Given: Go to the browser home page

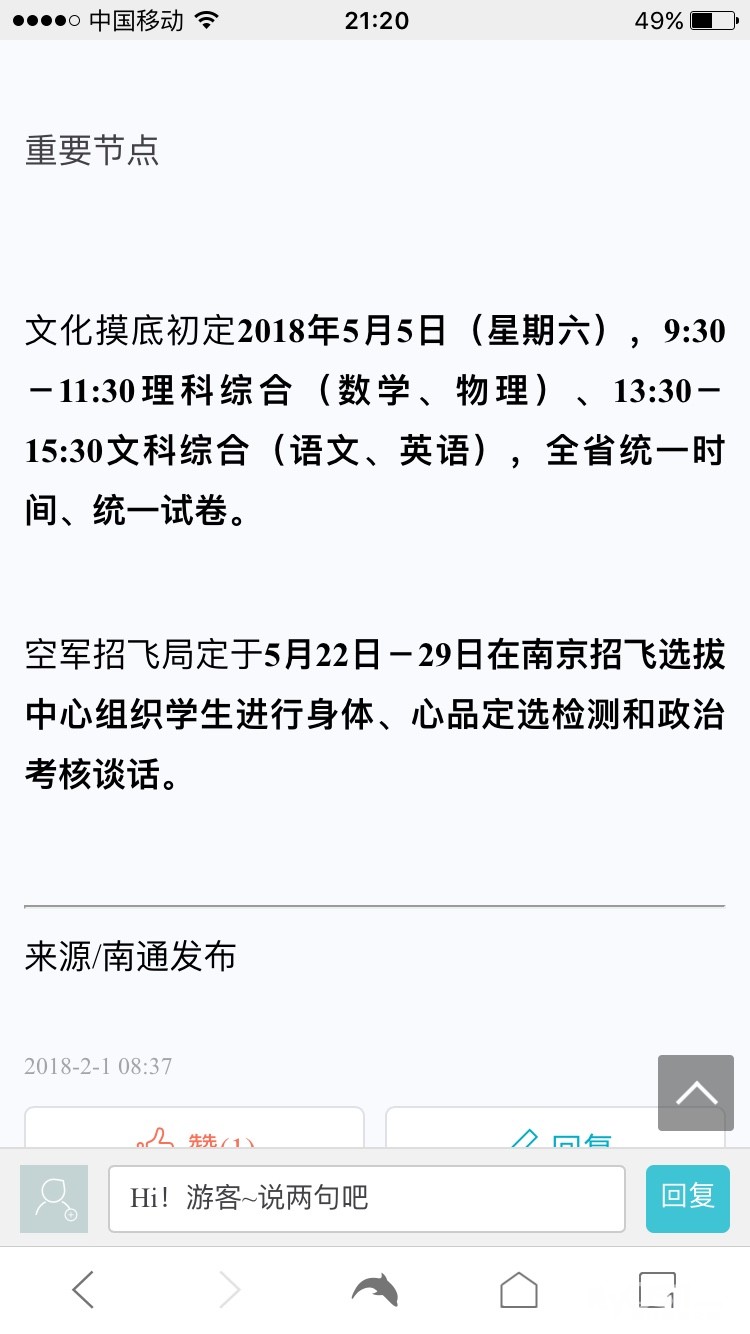Looking at the screenshot, I should pos(519,1290).
